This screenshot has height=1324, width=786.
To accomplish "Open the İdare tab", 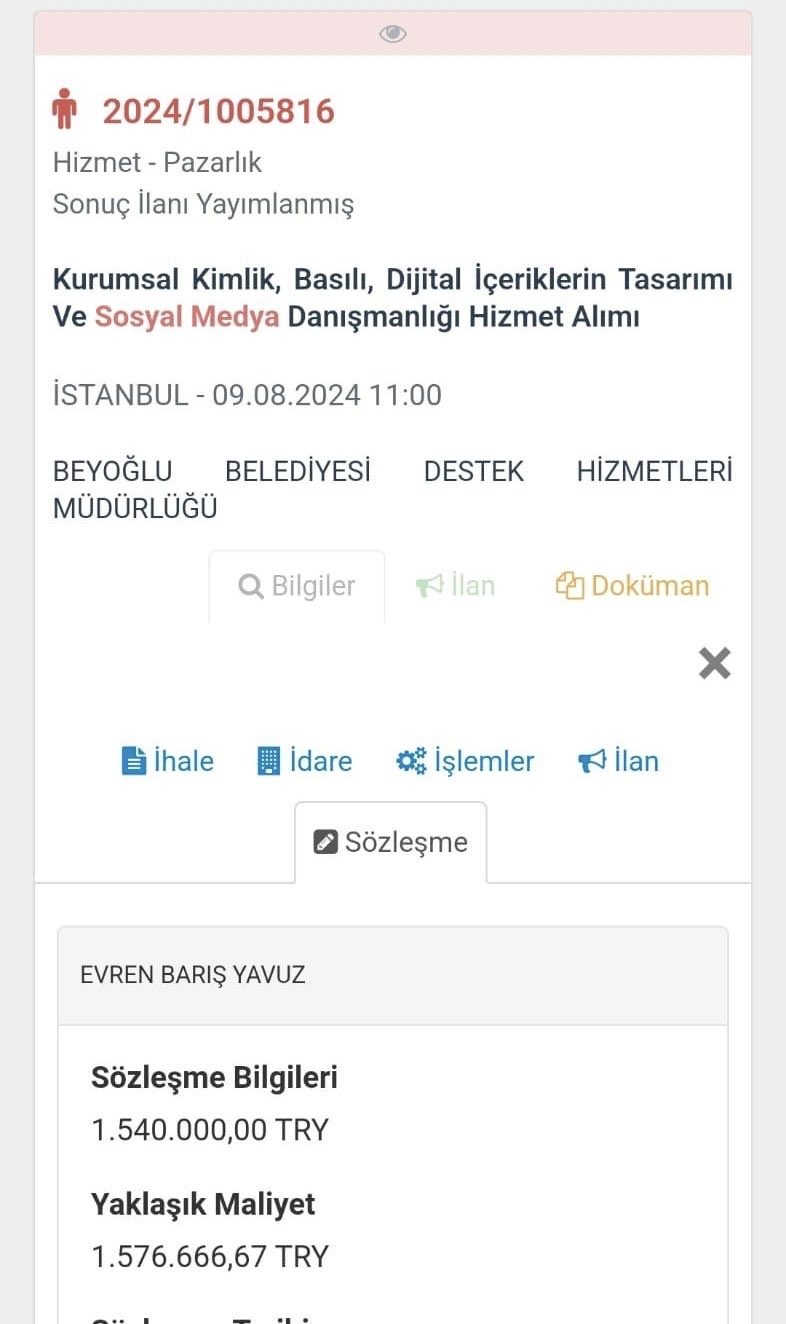I will (305, 762).
